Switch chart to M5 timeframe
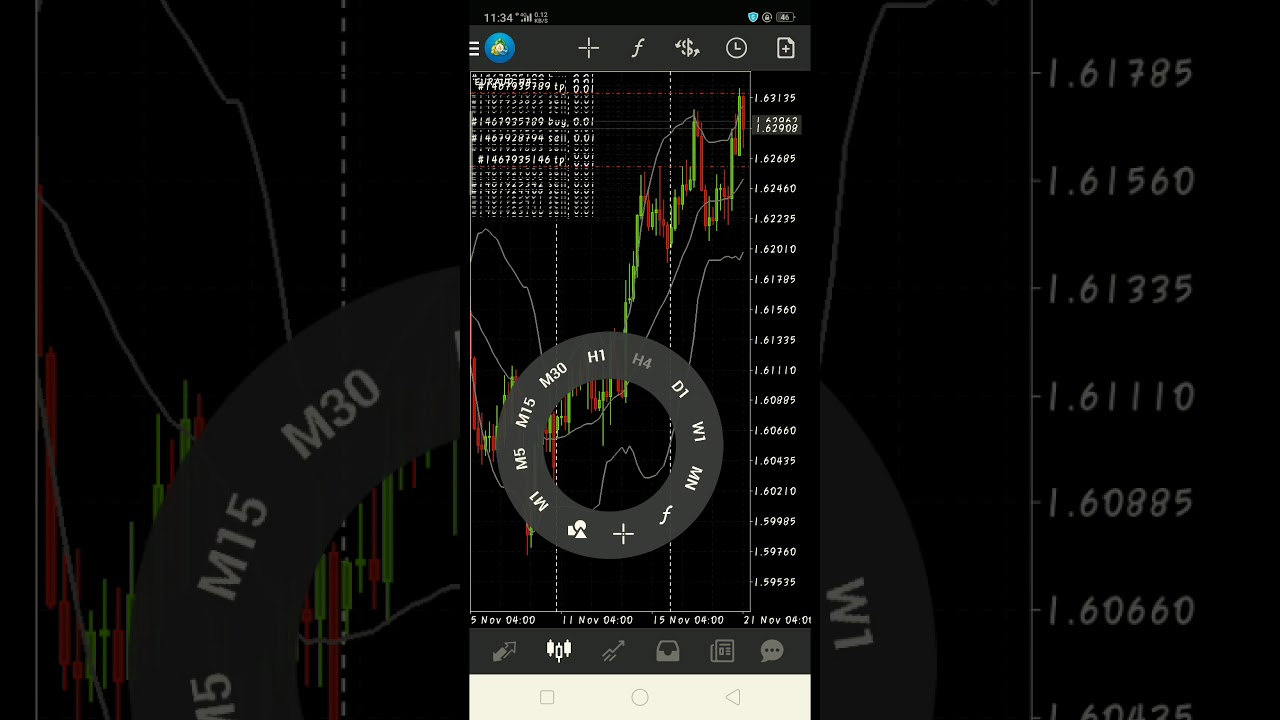Image resolution: width=1280 pixels, height=720 pixels. click(x=520, y=458)
